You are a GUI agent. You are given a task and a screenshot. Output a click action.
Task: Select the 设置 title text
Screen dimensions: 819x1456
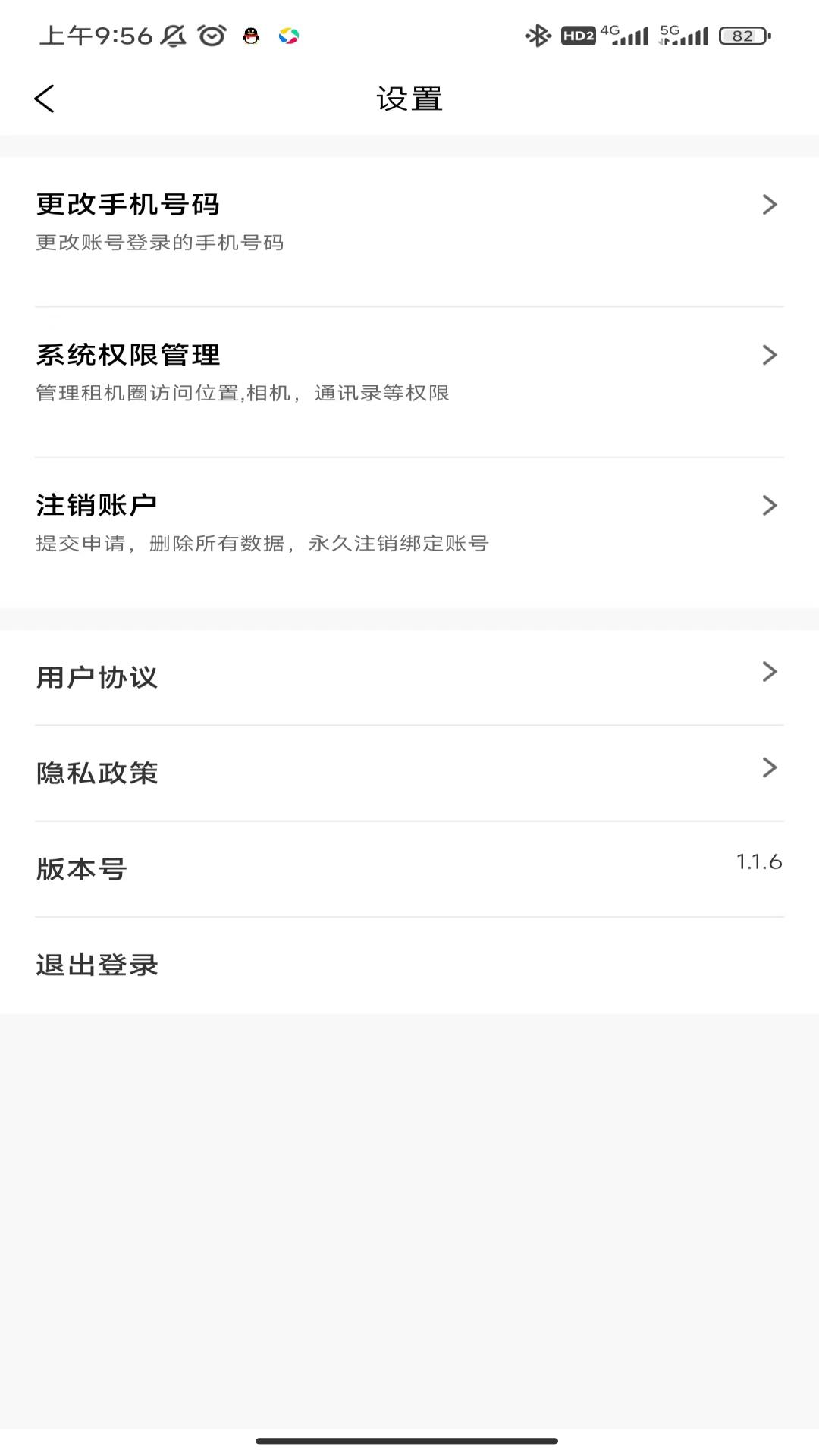pyautogui.click(x=409, y=99)
